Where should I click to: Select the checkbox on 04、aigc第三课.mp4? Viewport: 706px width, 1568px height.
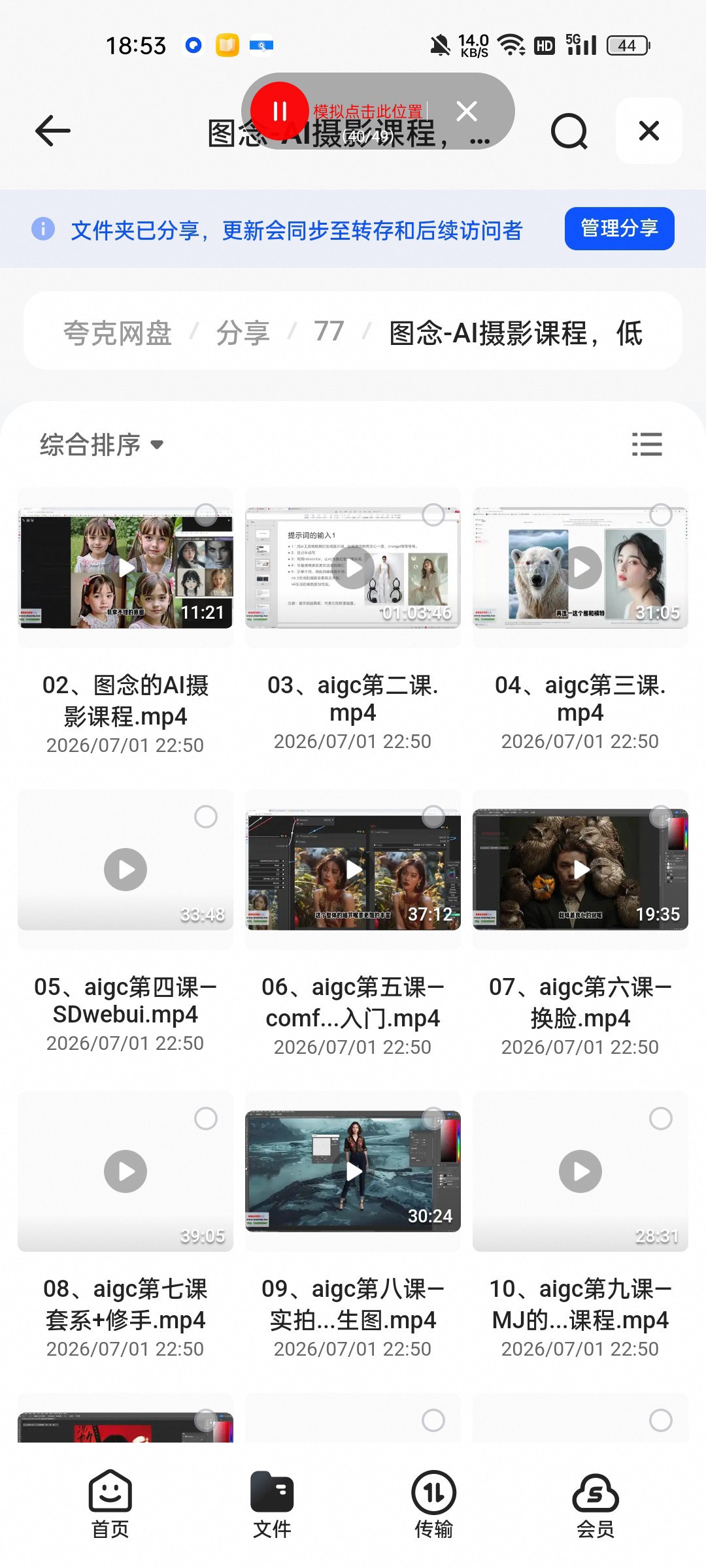660,515
